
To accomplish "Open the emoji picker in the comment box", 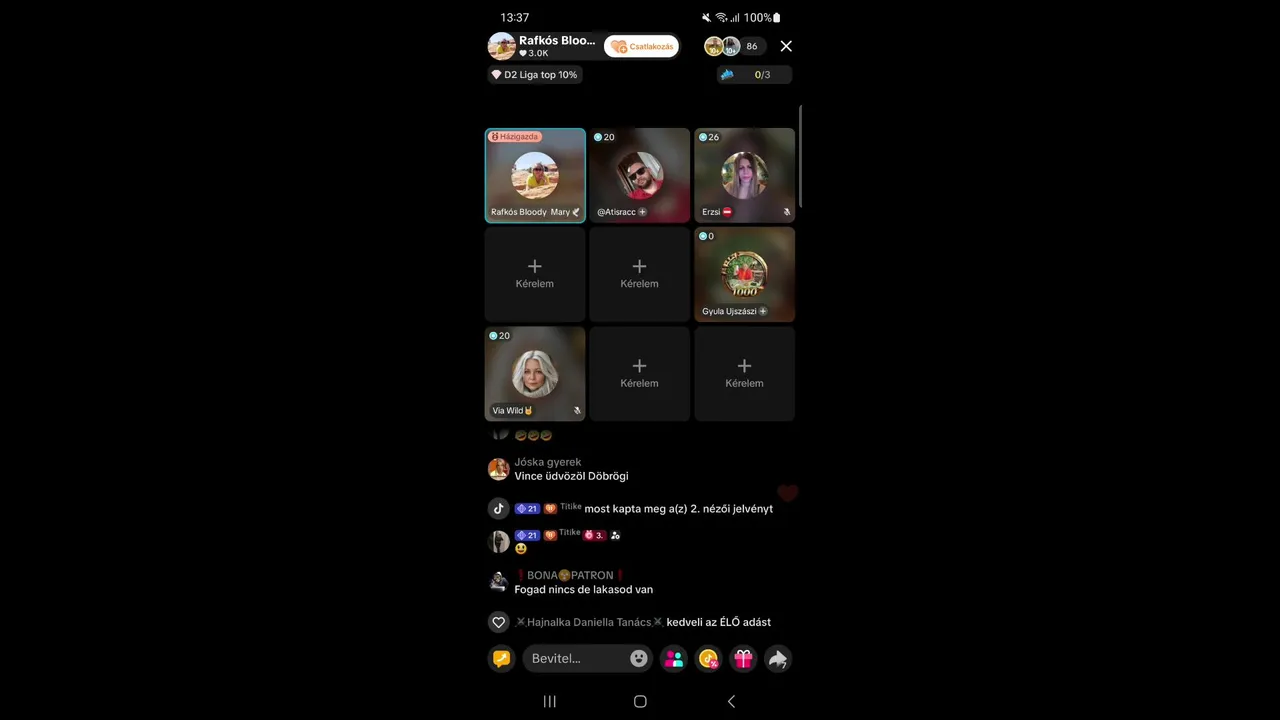I will (638, 659).
